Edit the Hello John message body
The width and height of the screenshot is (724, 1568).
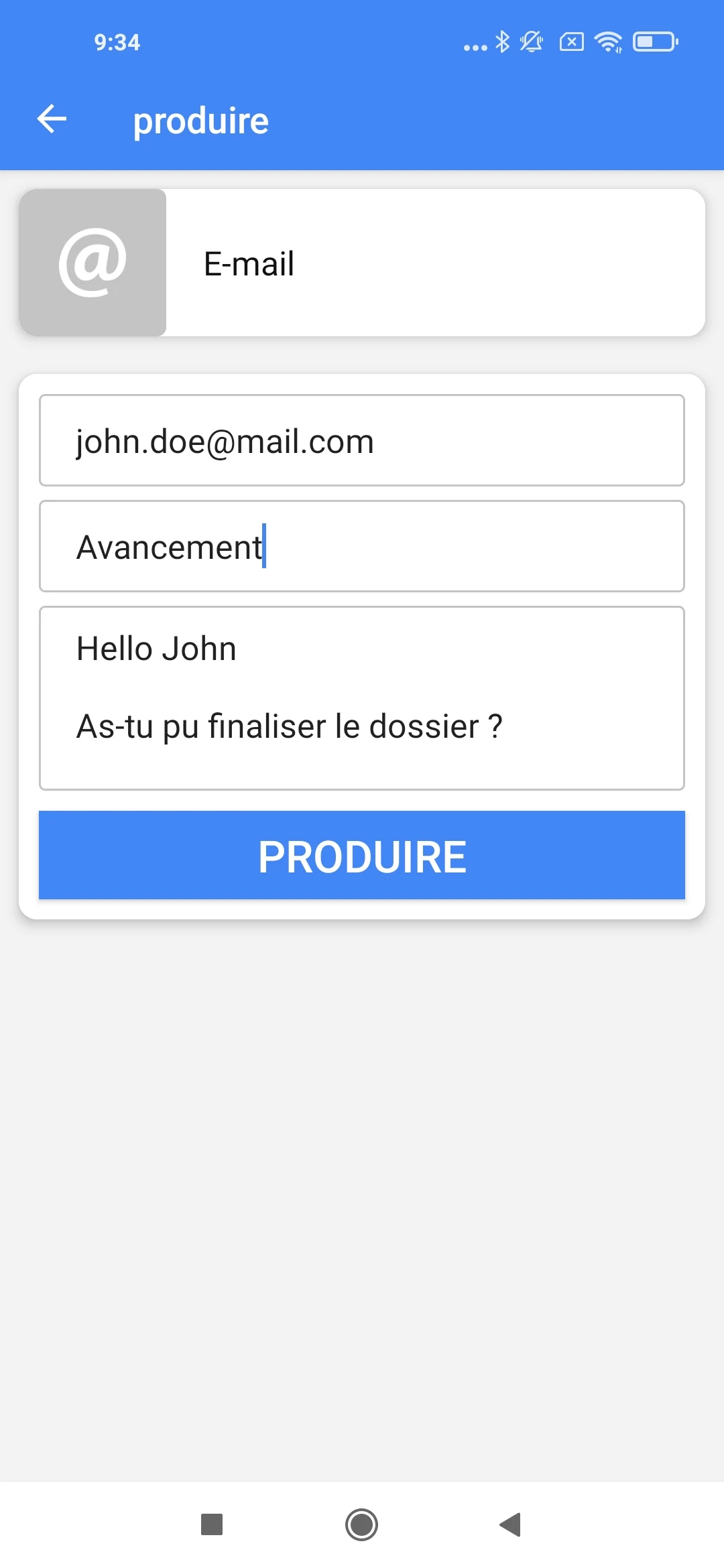pyautogui.click(x=362, y=698)
